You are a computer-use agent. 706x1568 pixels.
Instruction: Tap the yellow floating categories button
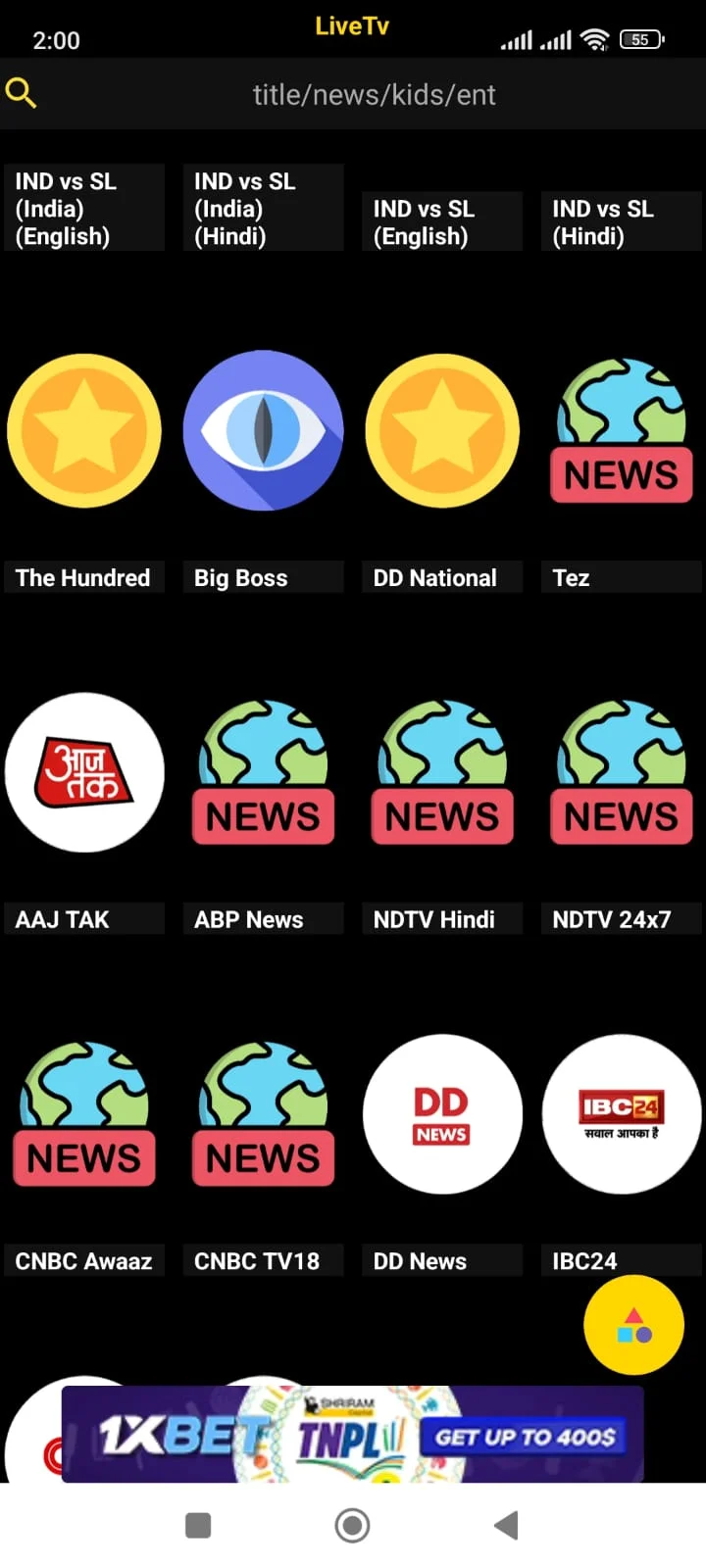pyautogui.click(x=633, y=1325)
